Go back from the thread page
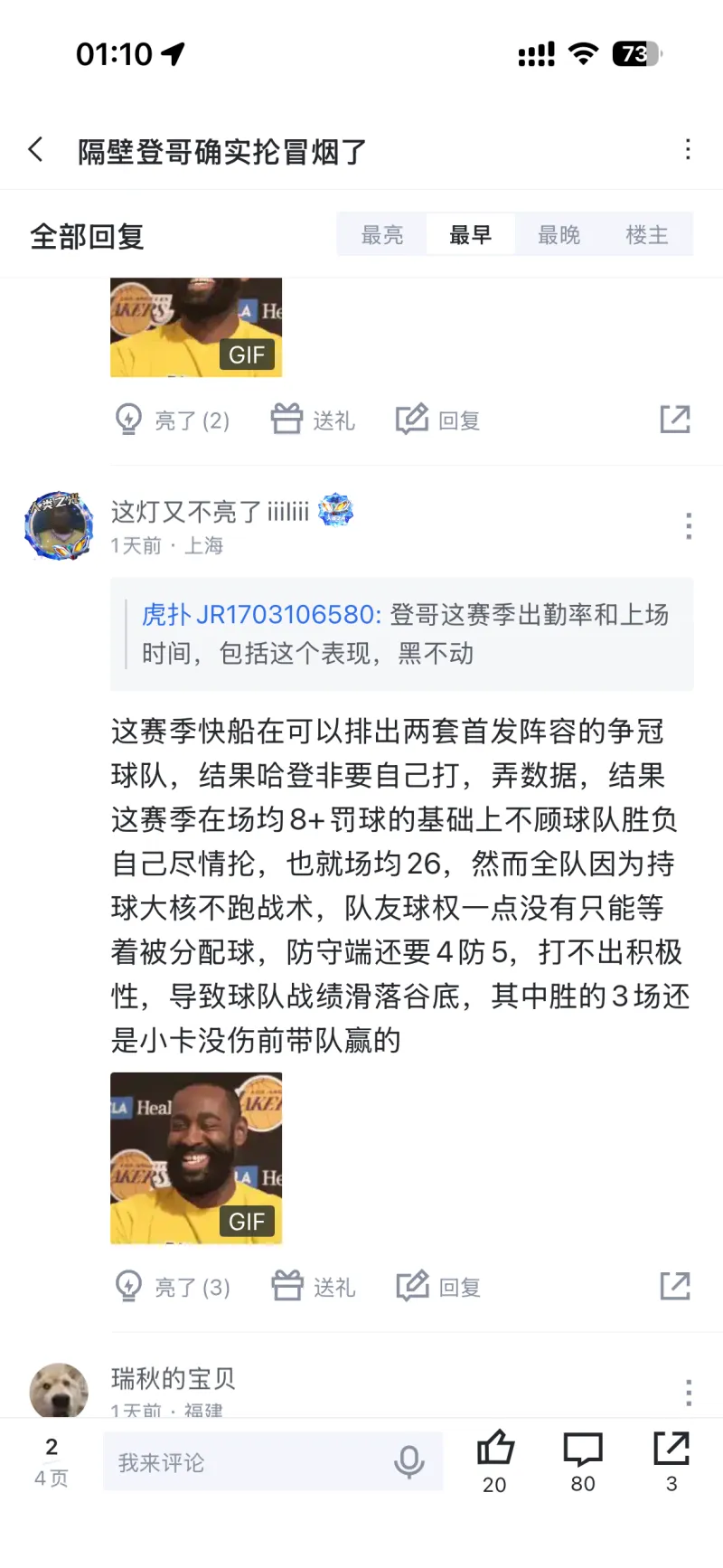723x1568 pixels. pyautogui.click(x=36, y=149)
